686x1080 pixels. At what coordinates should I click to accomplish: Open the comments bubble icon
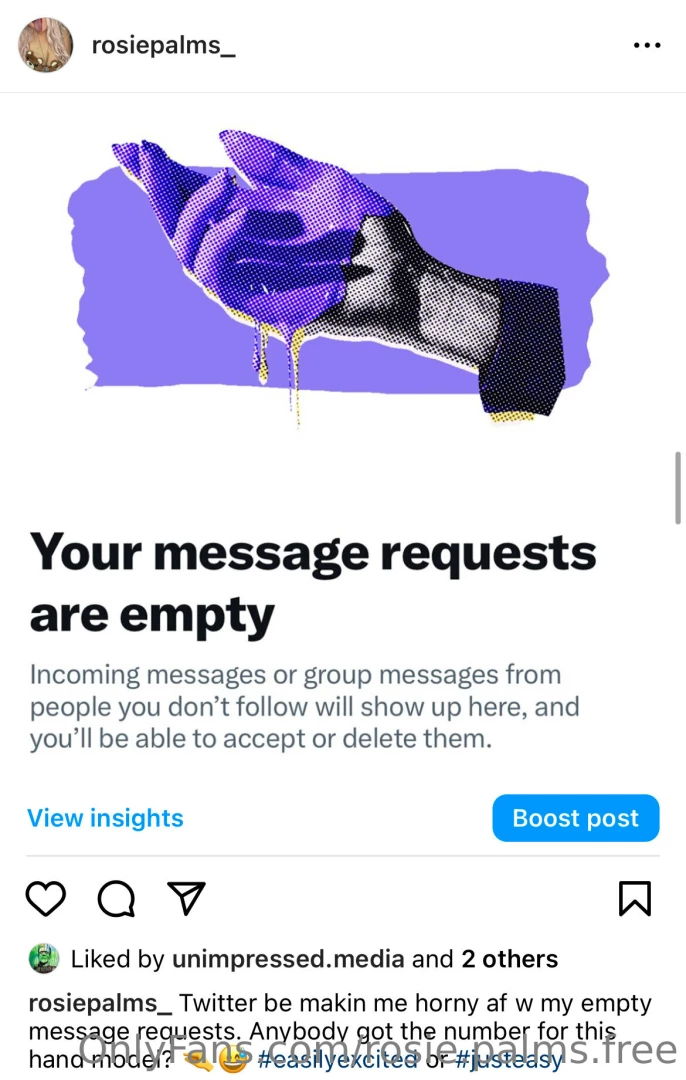(116, 898)
